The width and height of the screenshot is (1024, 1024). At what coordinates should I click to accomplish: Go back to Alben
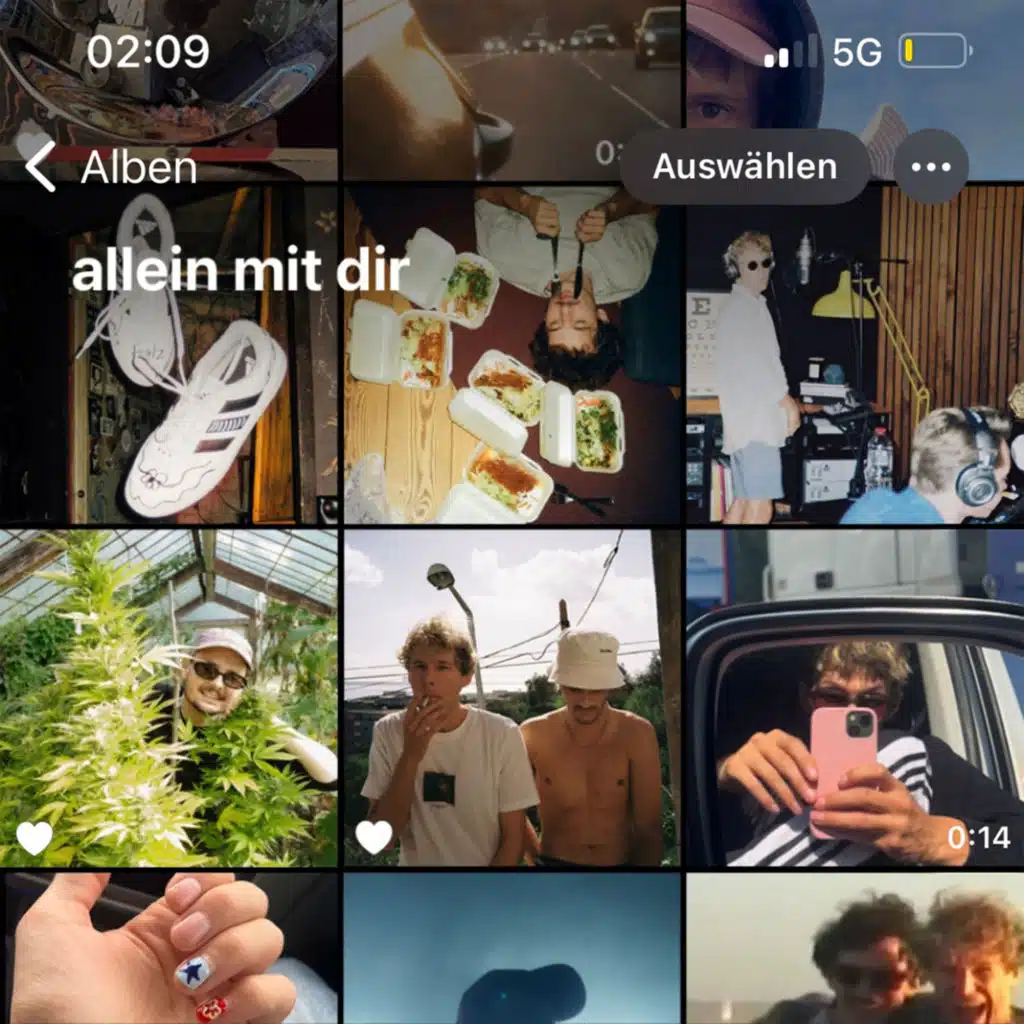(x=110, y=167)
